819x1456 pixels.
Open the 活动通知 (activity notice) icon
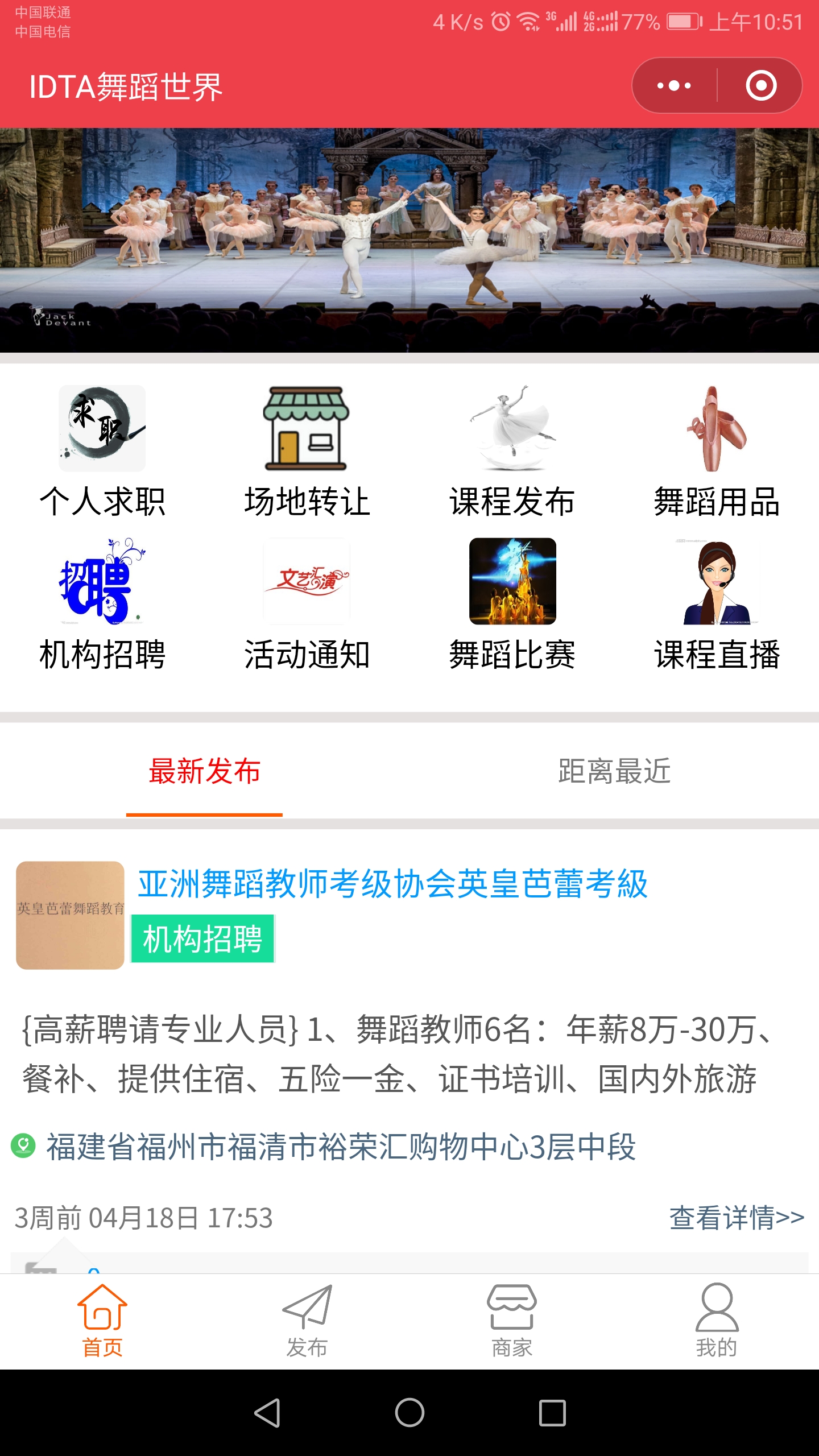tap(307, 611)
